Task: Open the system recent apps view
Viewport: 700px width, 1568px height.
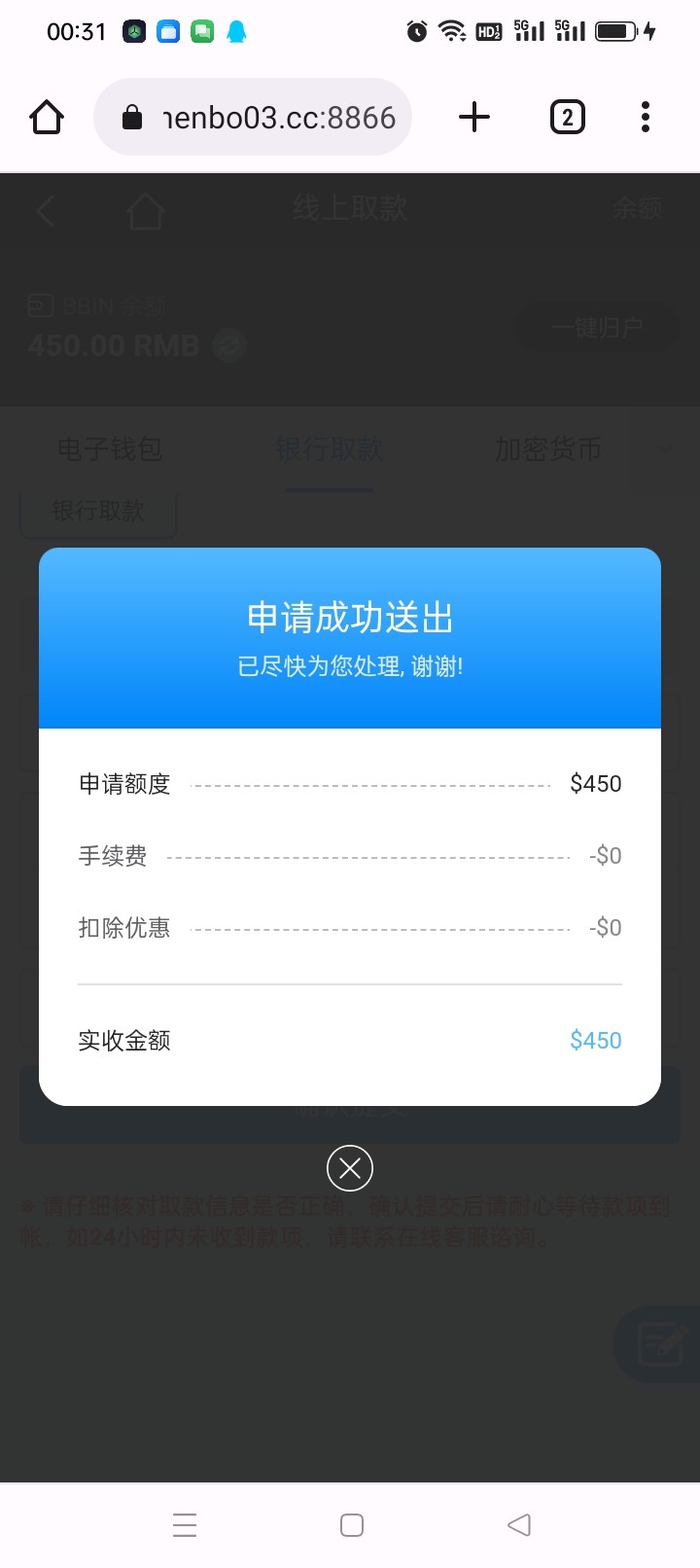Action: pyautogui.click(x=185, y=1524)
